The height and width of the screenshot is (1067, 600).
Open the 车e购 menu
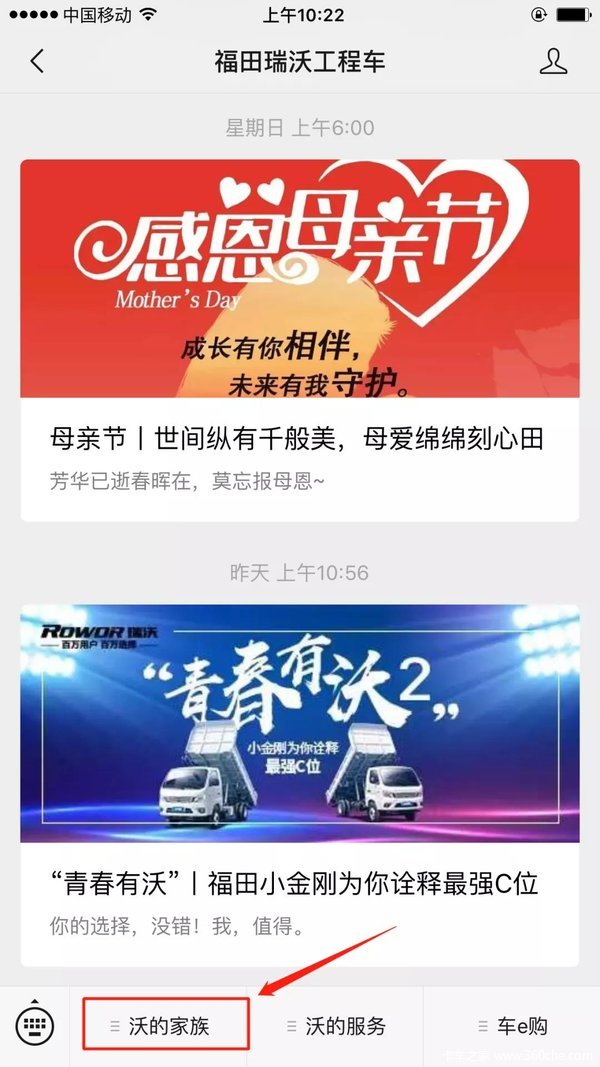(512, 1025)
